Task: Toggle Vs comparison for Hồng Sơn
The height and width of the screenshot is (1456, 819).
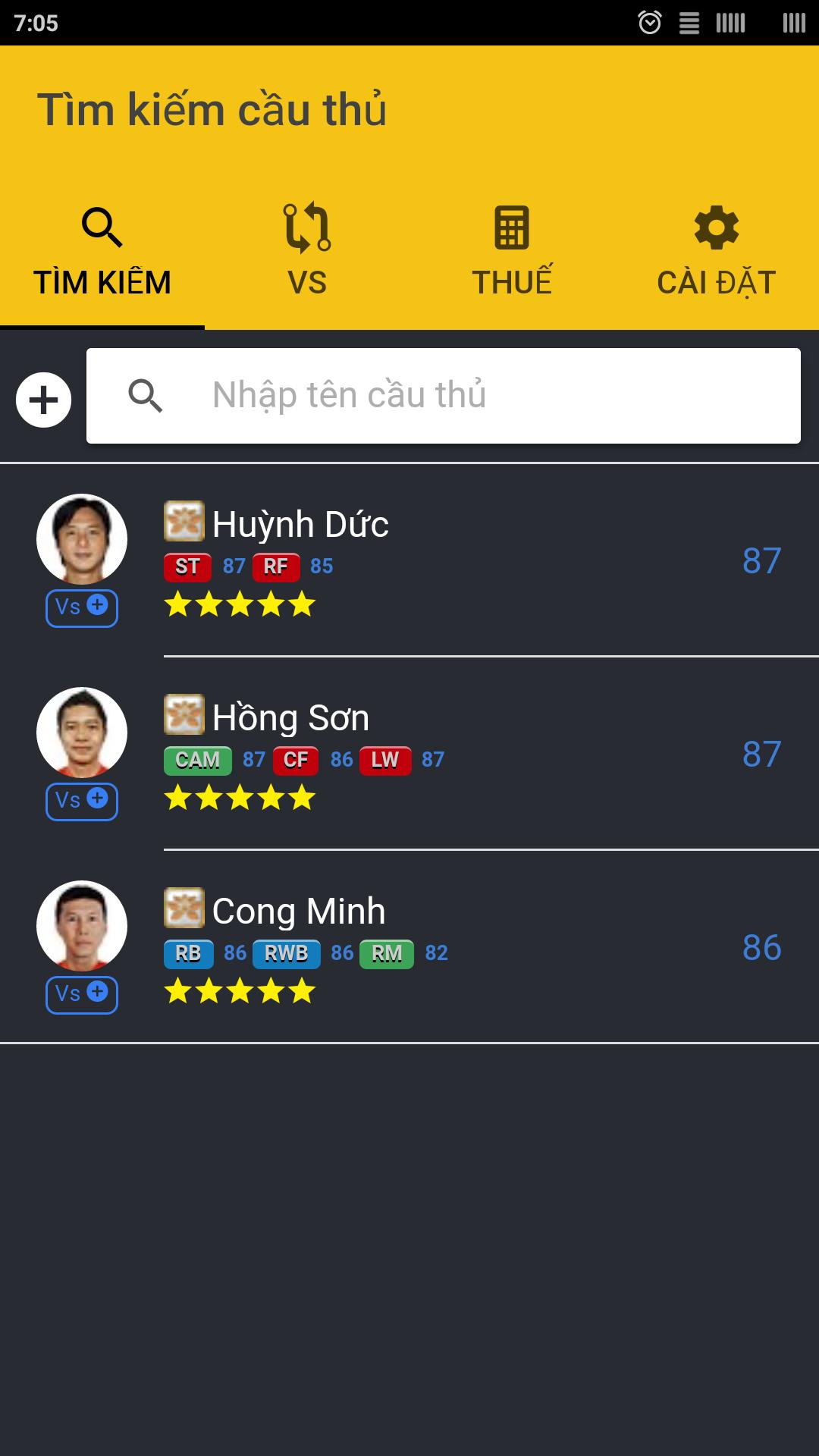Action: [x=81, y=800]
